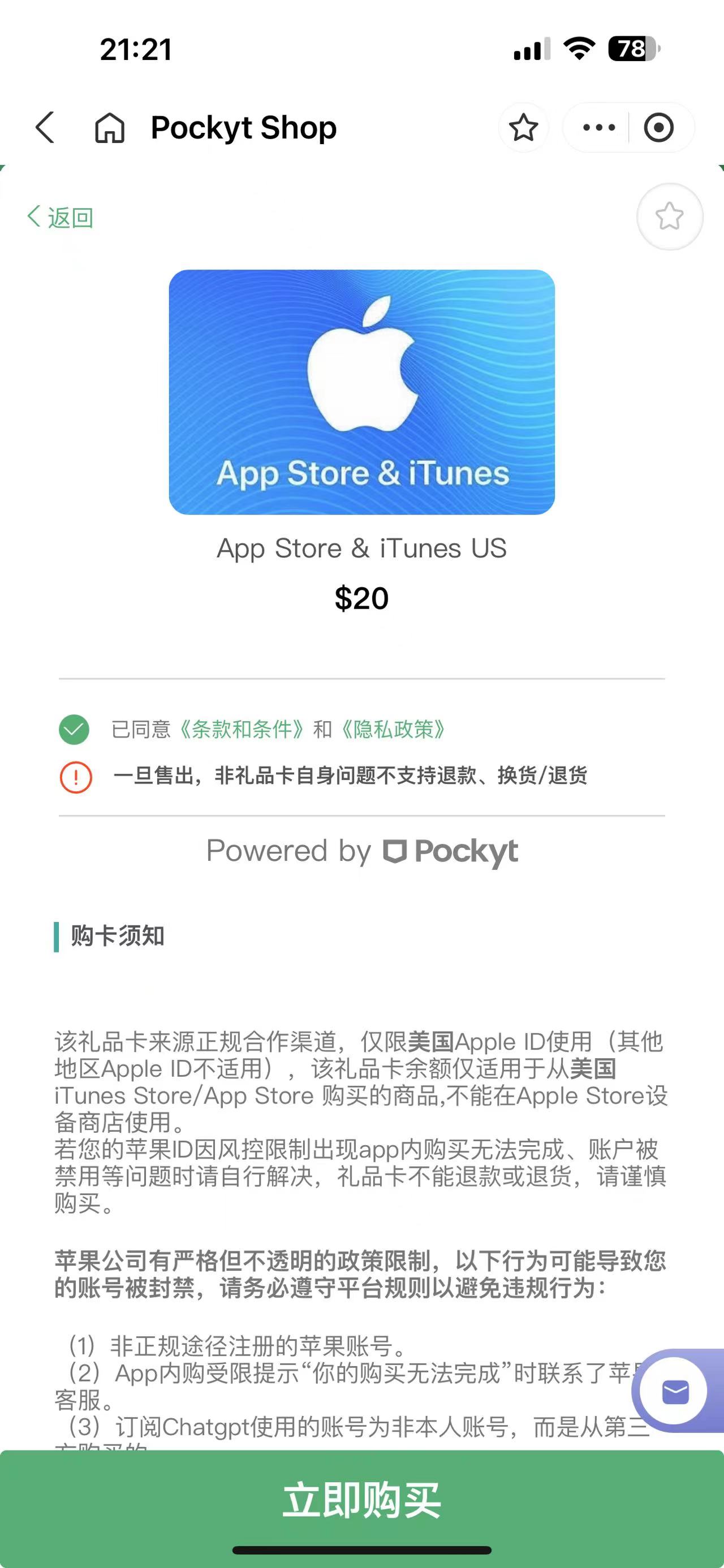Open the 《条款和条件》 link

242,729
